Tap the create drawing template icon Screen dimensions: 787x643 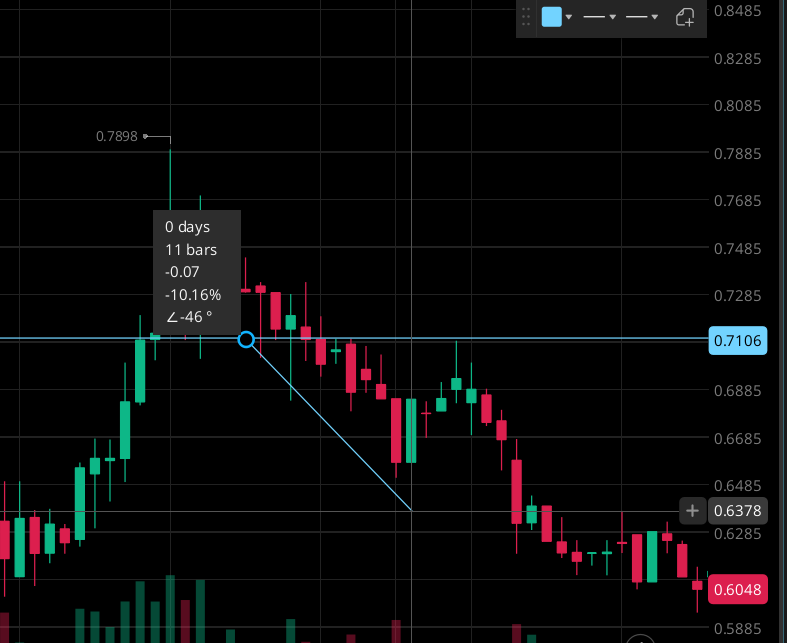click(685, 17)
